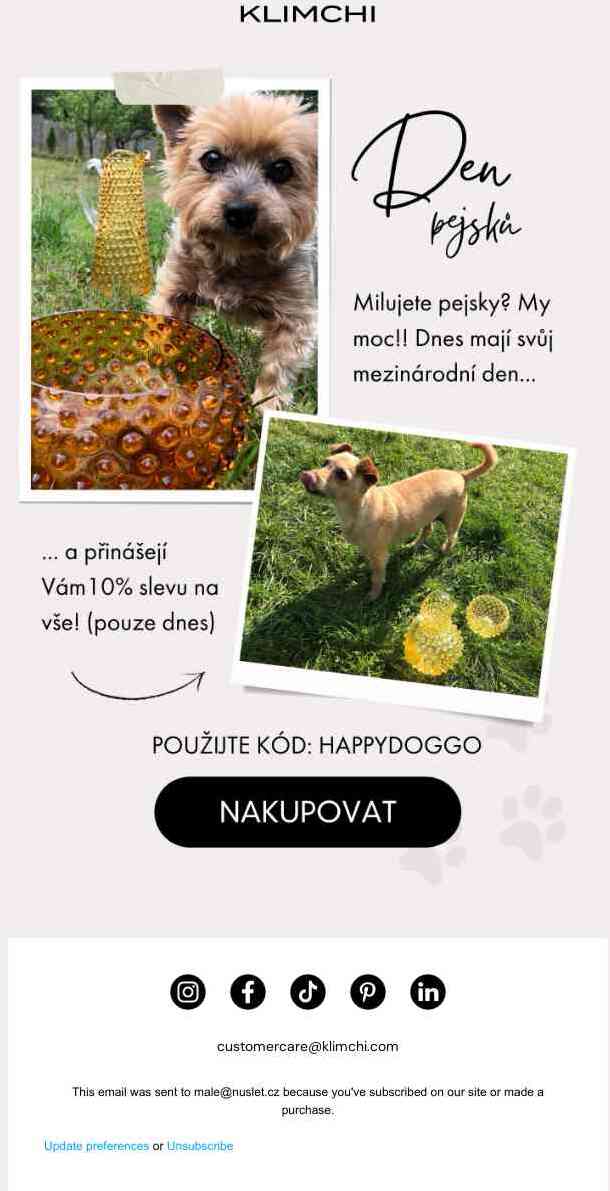Screen dimensions: 610x1191
Task: Open the Update preferences link
Action: click(x=96, y=1146)
